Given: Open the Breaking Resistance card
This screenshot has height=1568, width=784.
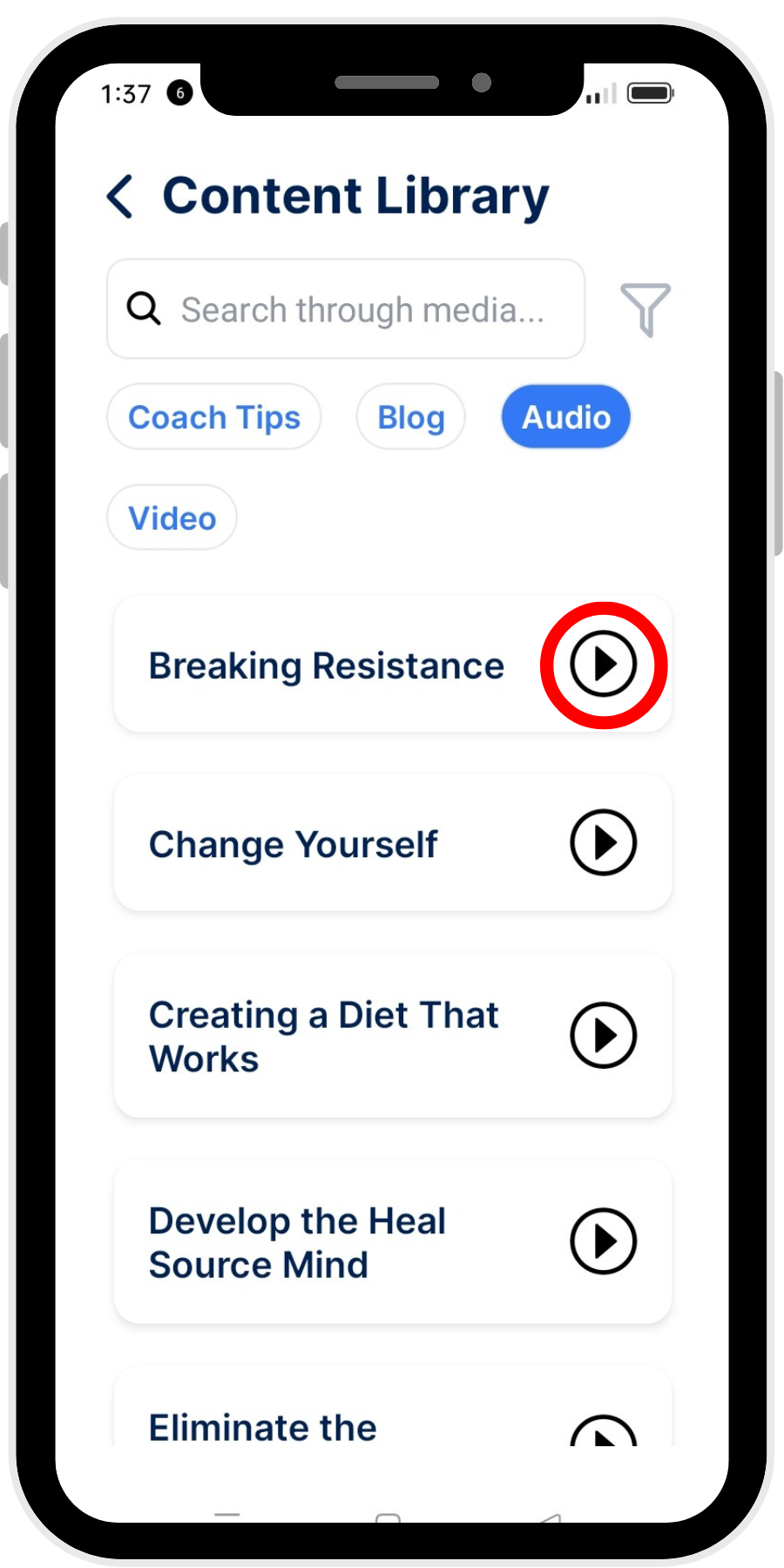Looking at the screenshot, I should pyautogui.click(x=327, y=666).
